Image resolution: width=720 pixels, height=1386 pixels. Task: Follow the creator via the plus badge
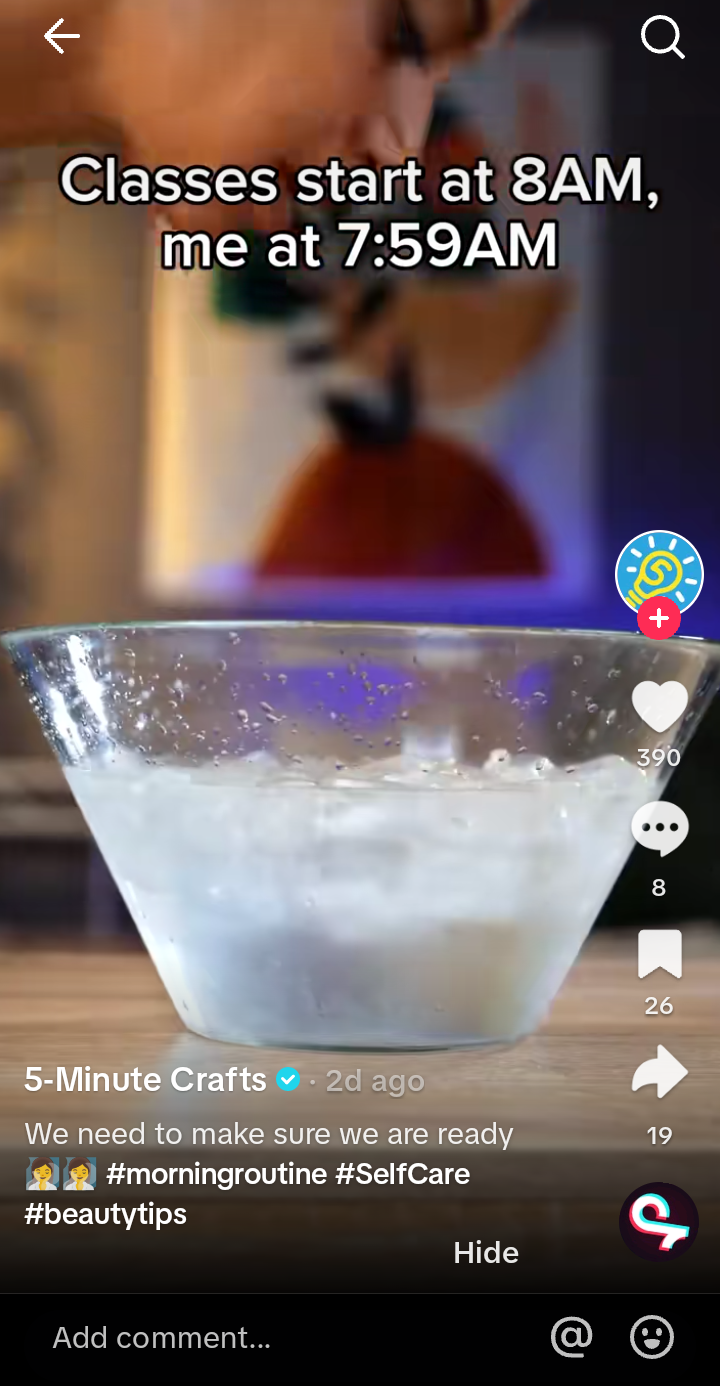pos(657,618)
